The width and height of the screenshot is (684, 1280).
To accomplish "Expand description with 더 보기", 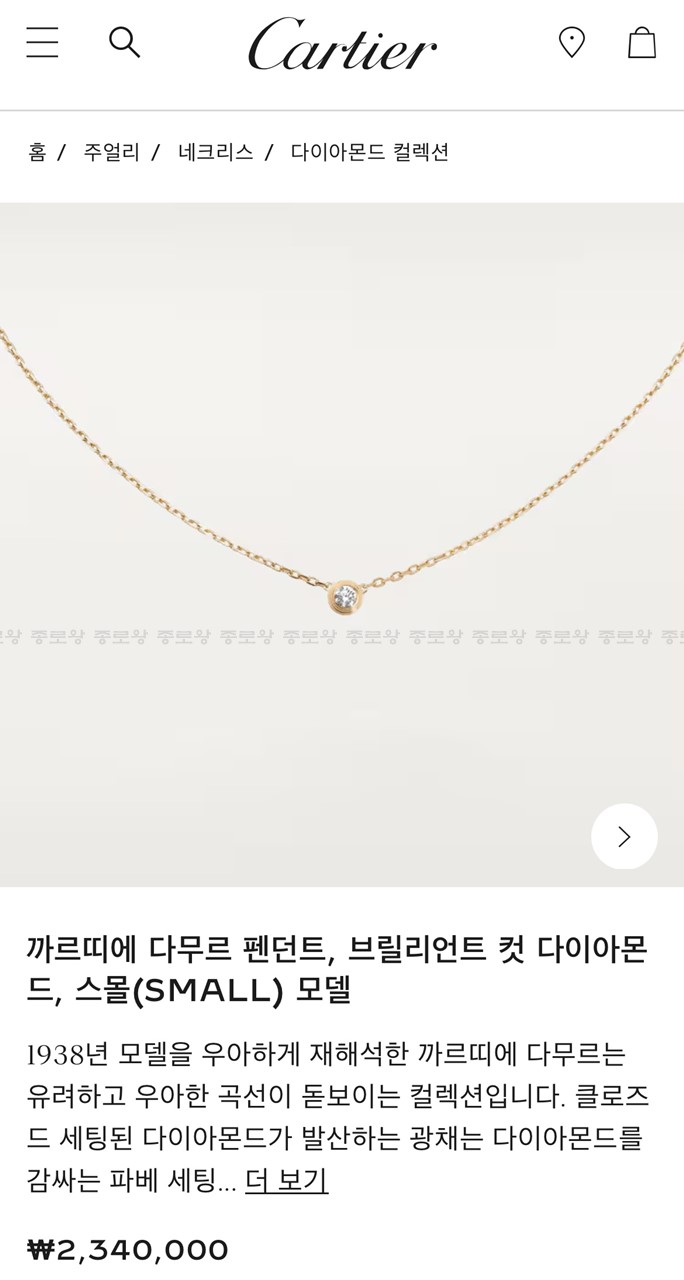I will 287,1181.
